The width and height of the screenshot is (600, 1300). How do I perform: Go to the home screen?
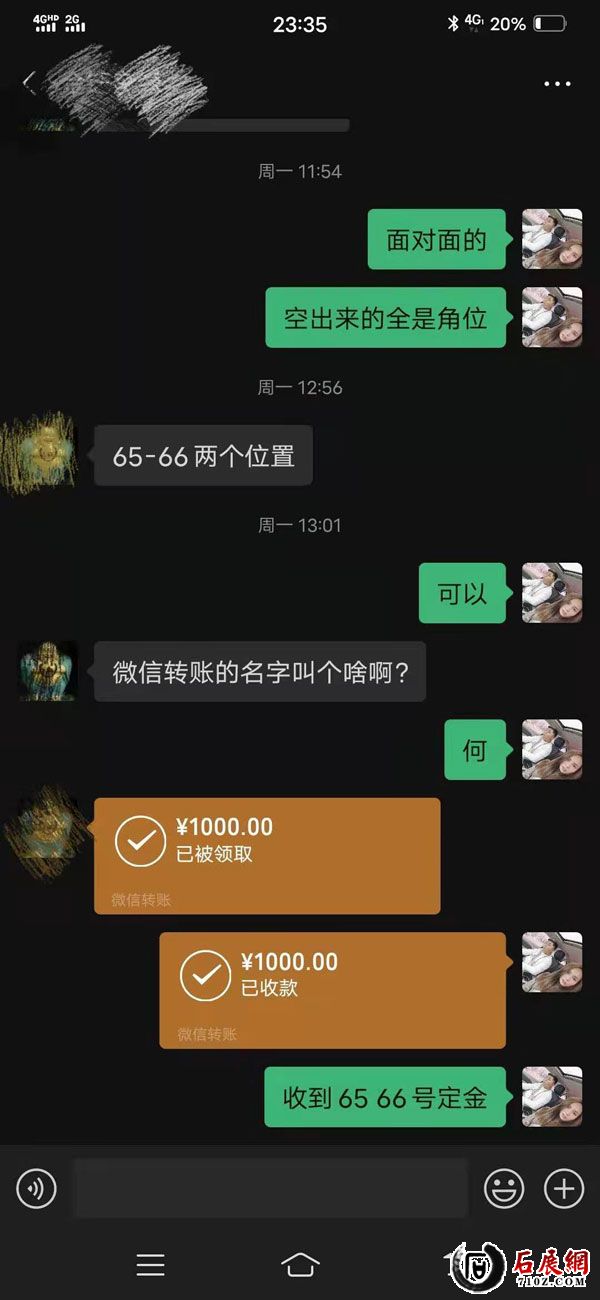[300, 1265]
